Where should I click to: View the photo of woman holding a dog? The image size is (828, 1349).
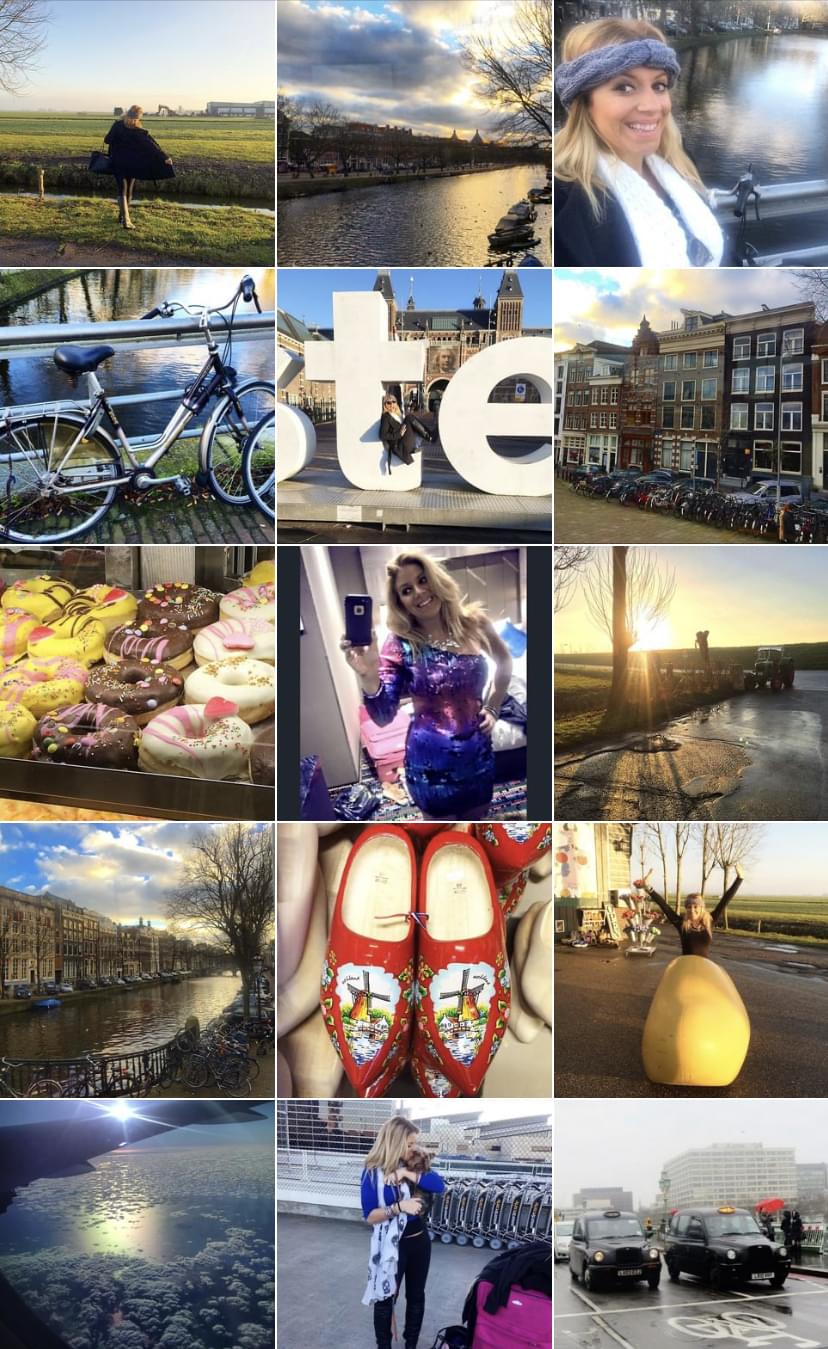[414, 1225]
